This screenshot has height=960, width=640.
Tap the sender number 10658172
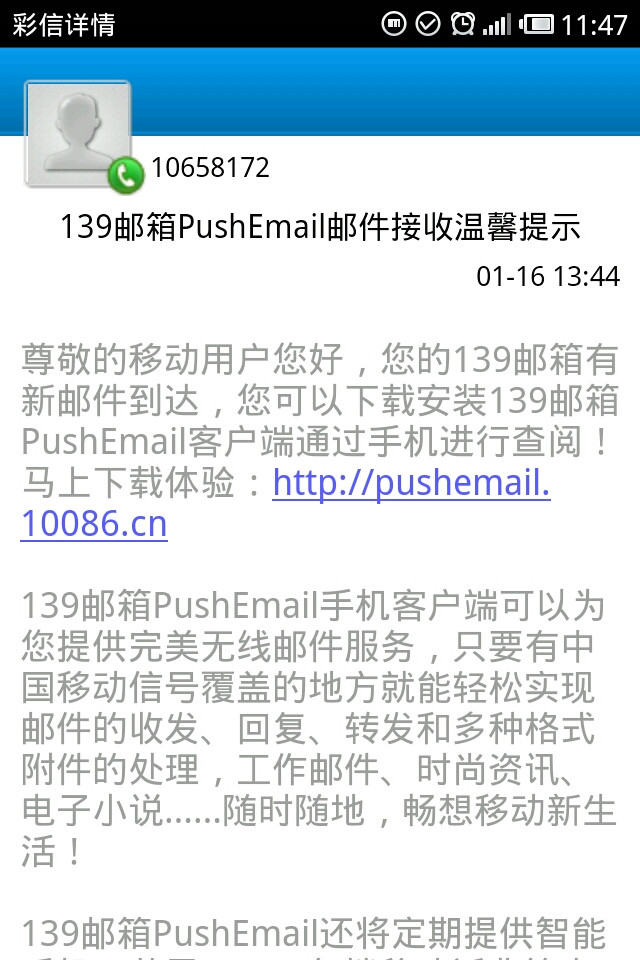point(210,168)
